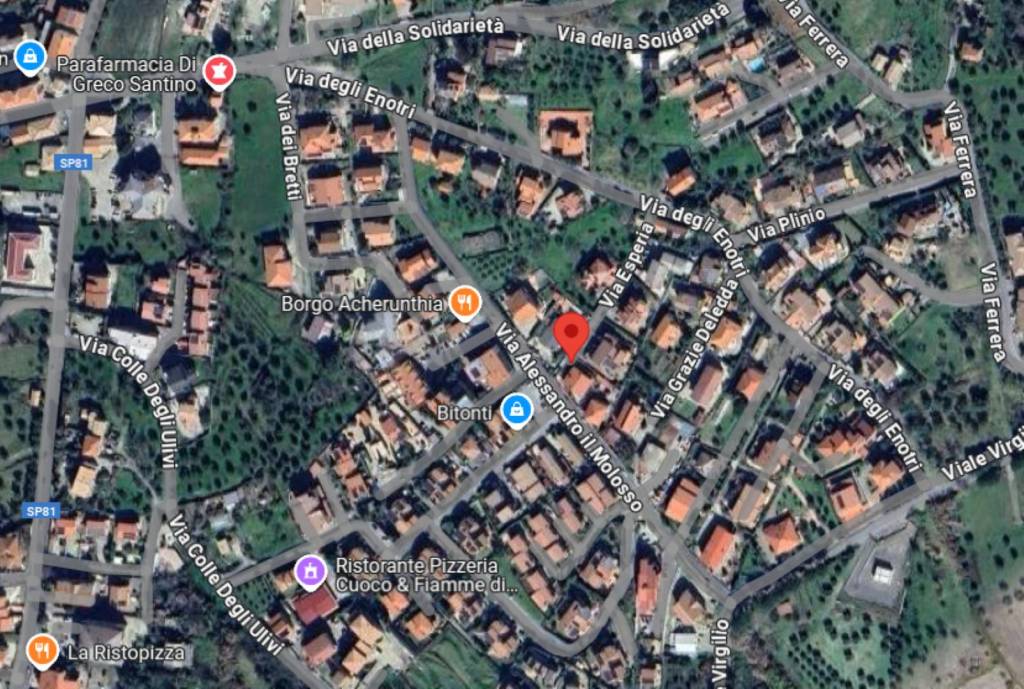Select the Borgo Acherunthia restaurant pin

(x=464, y=302)
